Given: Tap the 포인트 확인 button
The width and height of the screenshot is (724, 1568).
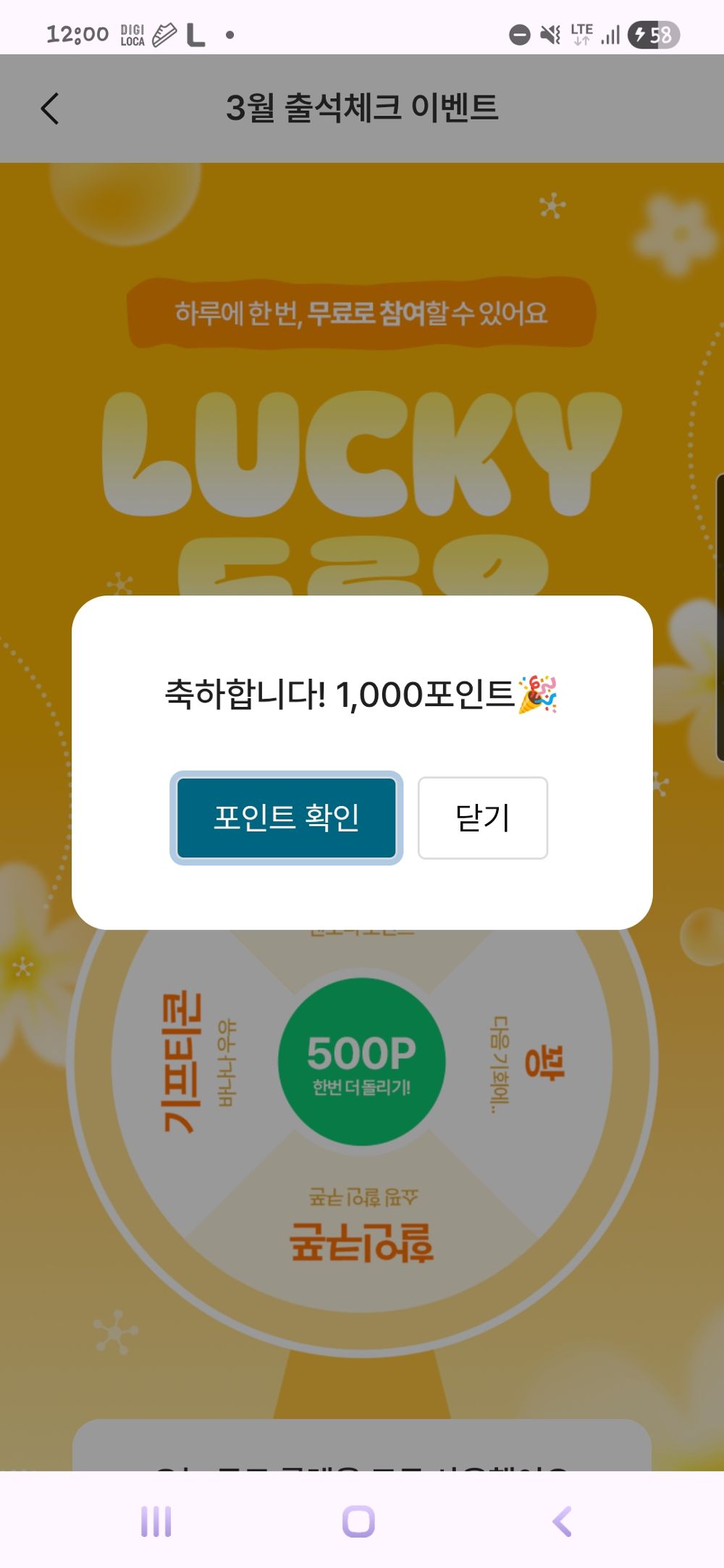Looking at the screenshot, I should (285, 817).
